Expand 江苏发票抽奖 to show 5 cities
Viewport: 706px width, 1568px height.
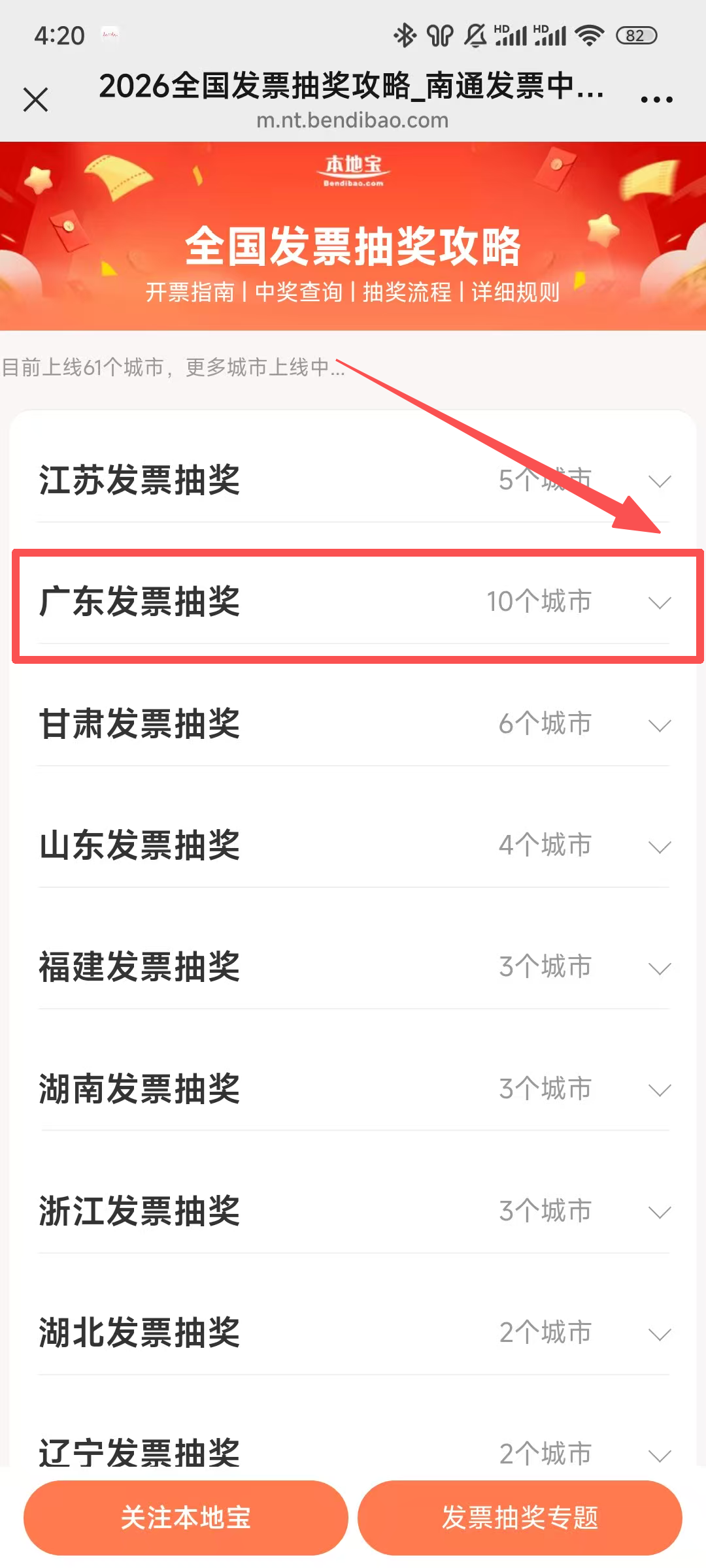(x=353, y=482)
